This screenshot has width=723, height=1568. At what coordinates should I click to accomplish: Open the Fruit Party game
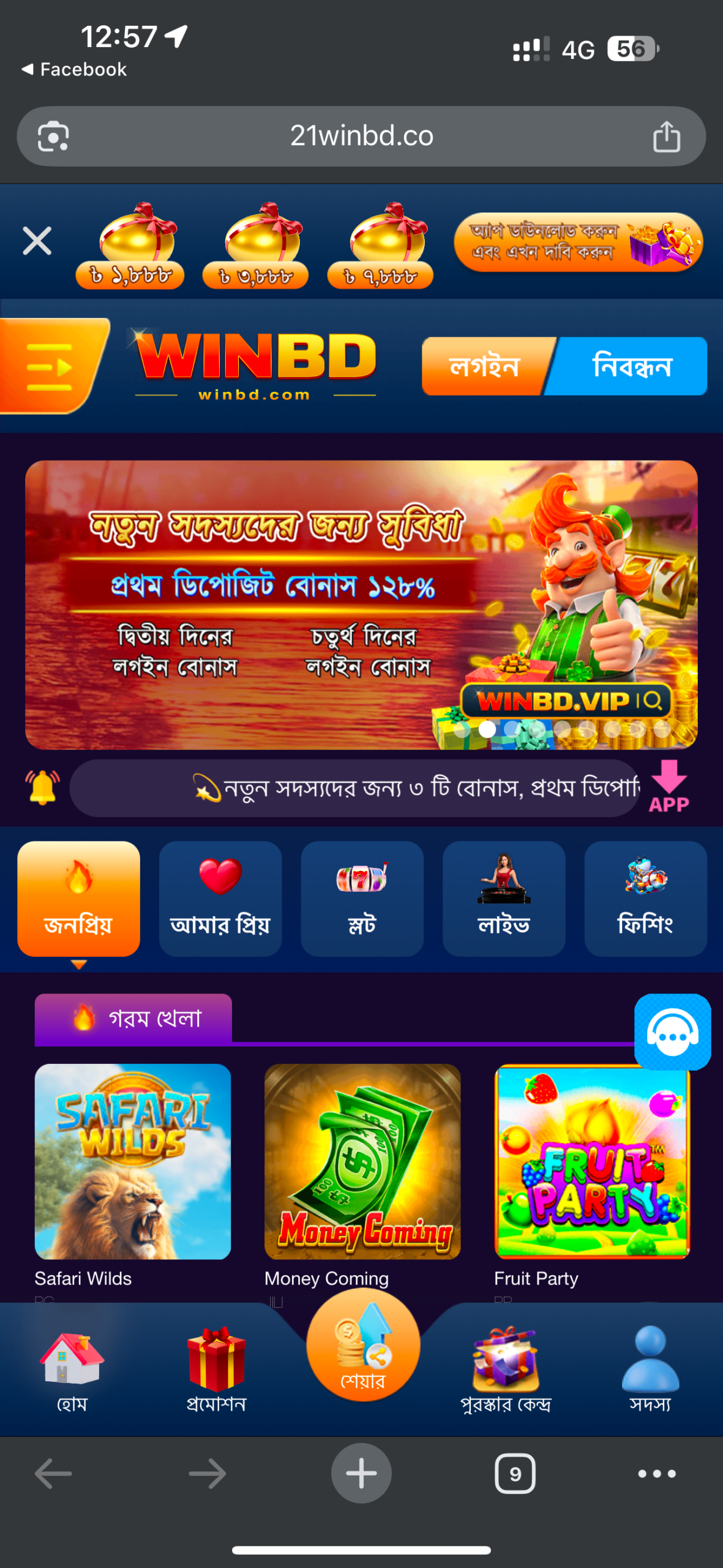pyautogui.click(x=591, y=1161)
